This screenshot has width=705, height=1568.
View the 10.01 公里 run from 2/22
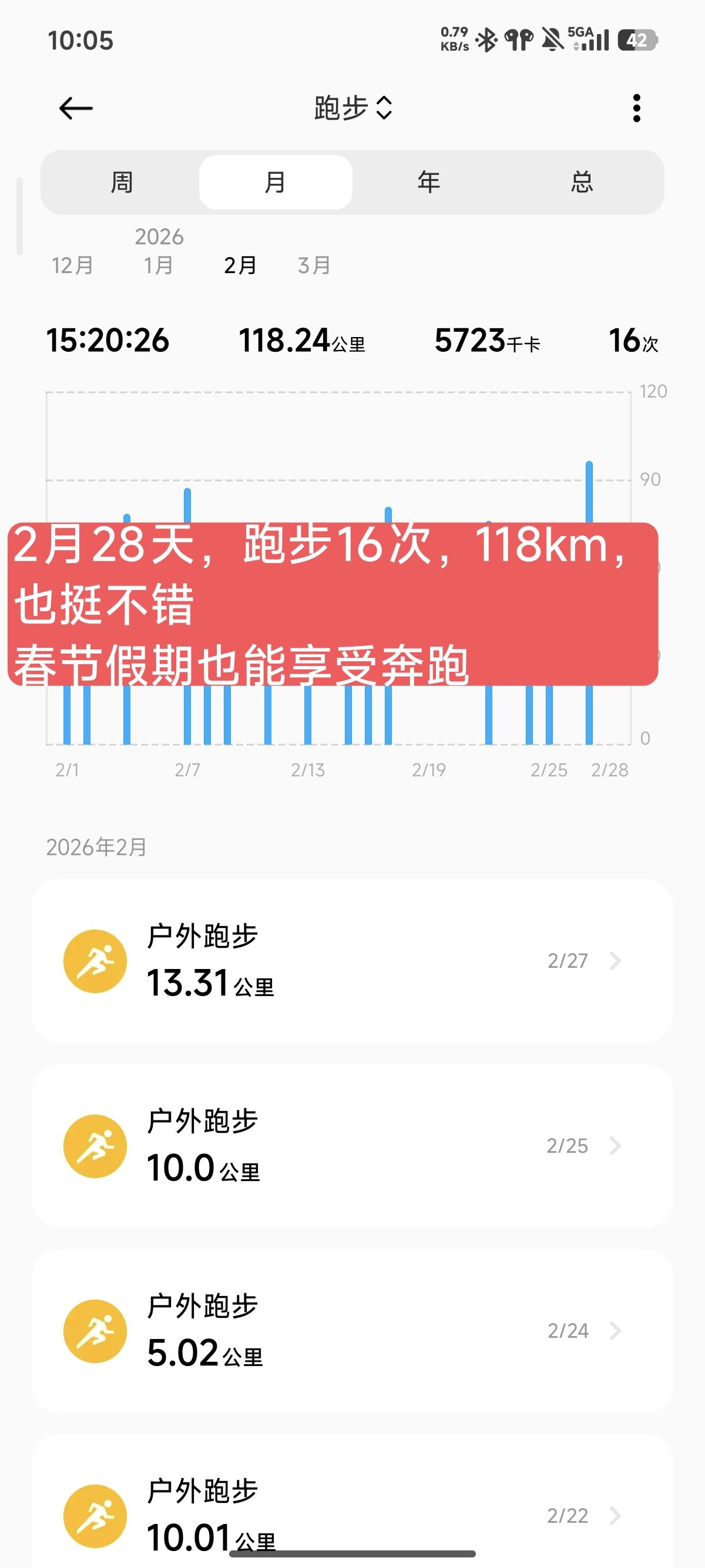pyautogui.click(x=352, y=1509)
